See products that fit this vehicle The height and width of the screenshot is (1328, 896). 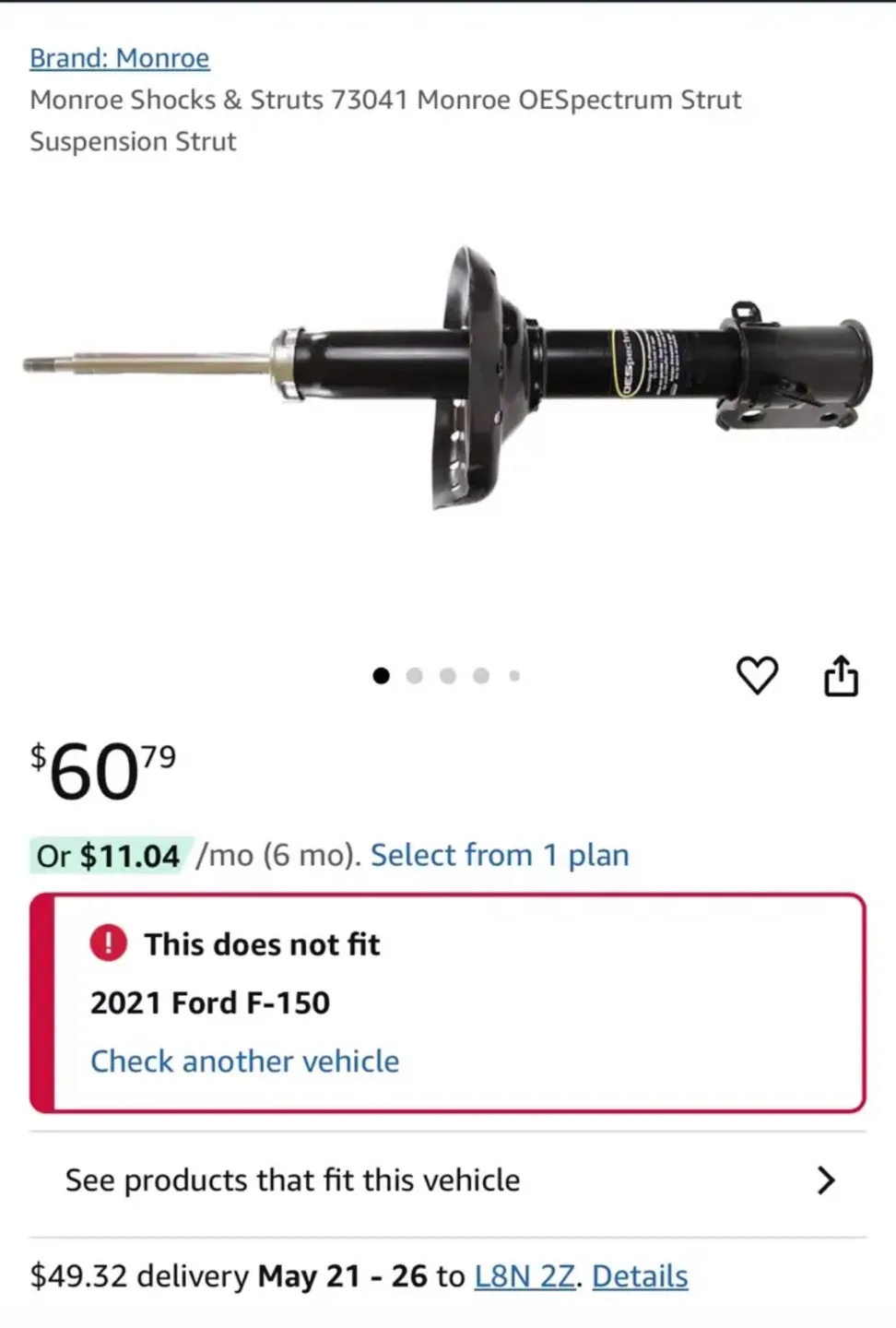[448, 1180]
